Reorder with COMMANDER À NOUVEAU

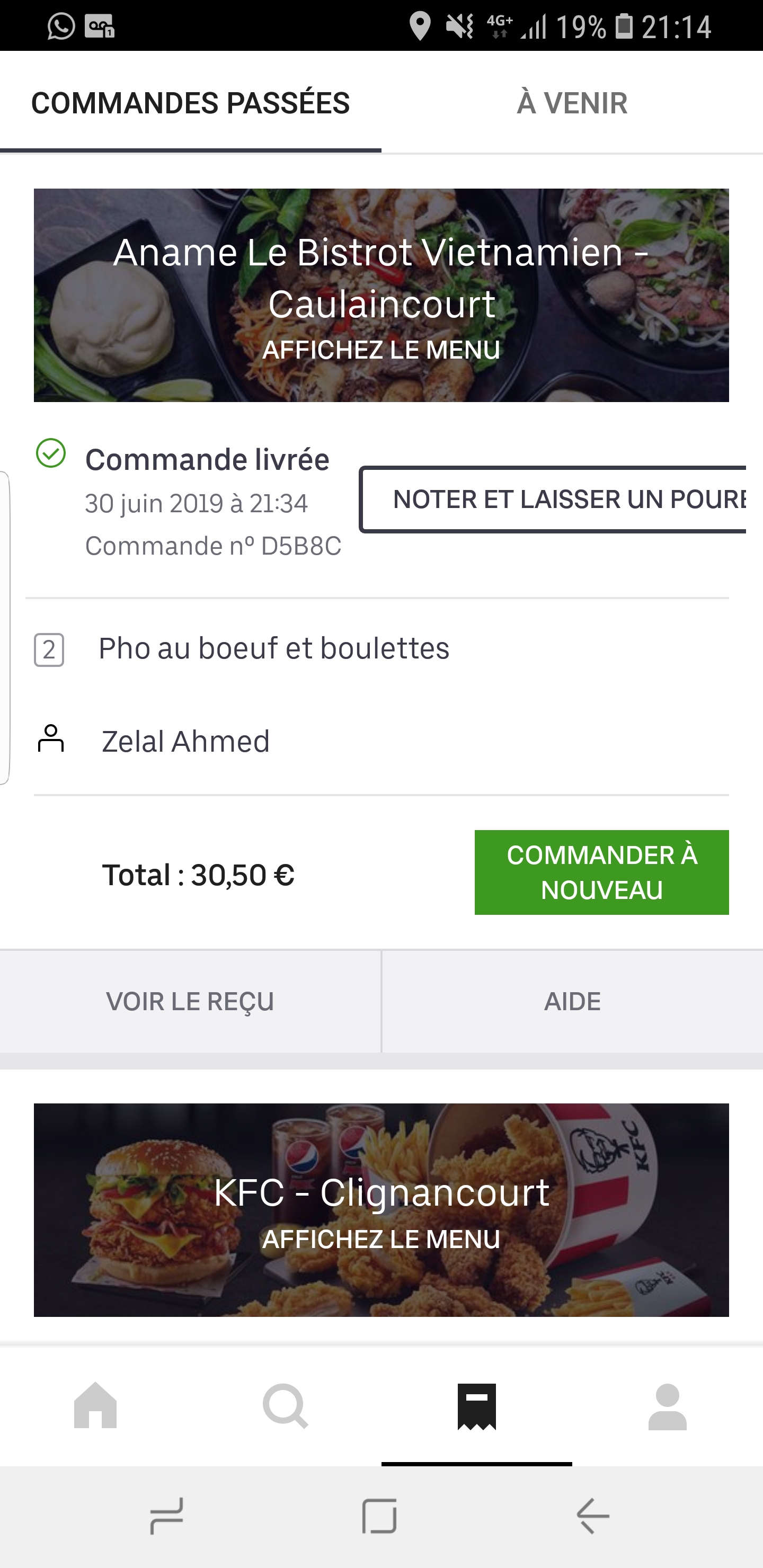(601, 872)
